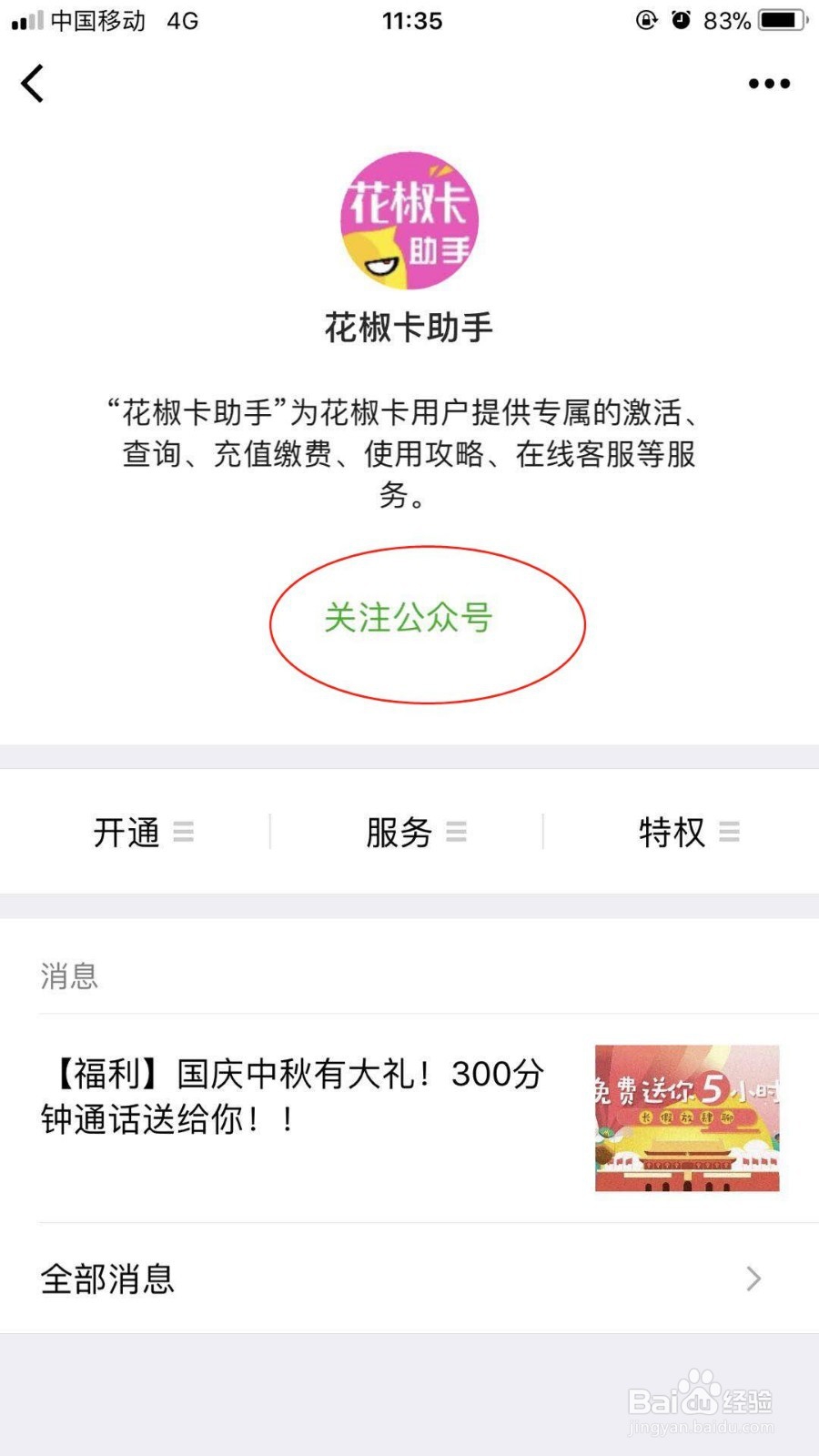Expand the 开通 tab submenu
The width and height of the screenshot is (819, 1456).
coord(184,832)
